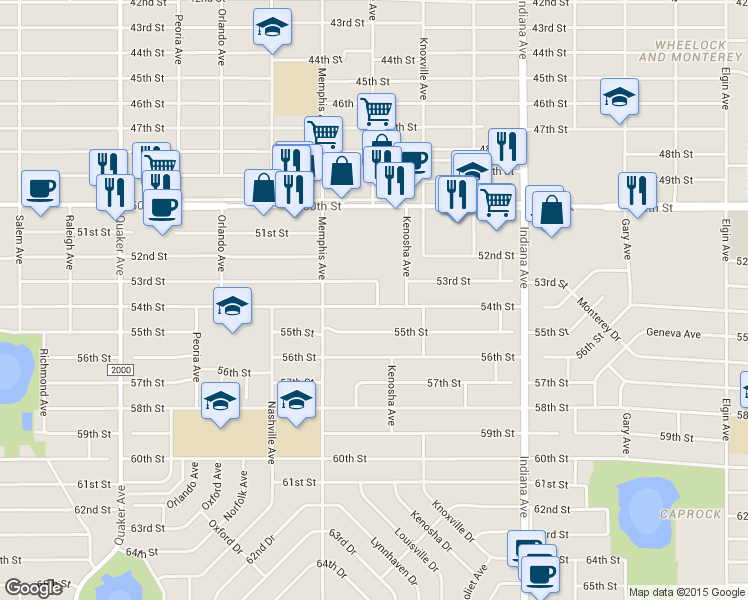This screenshot has width=748, height=600.
Task: Open the restaurant marker above Kenosha Ave on 50th St
Action: point(395,182)
